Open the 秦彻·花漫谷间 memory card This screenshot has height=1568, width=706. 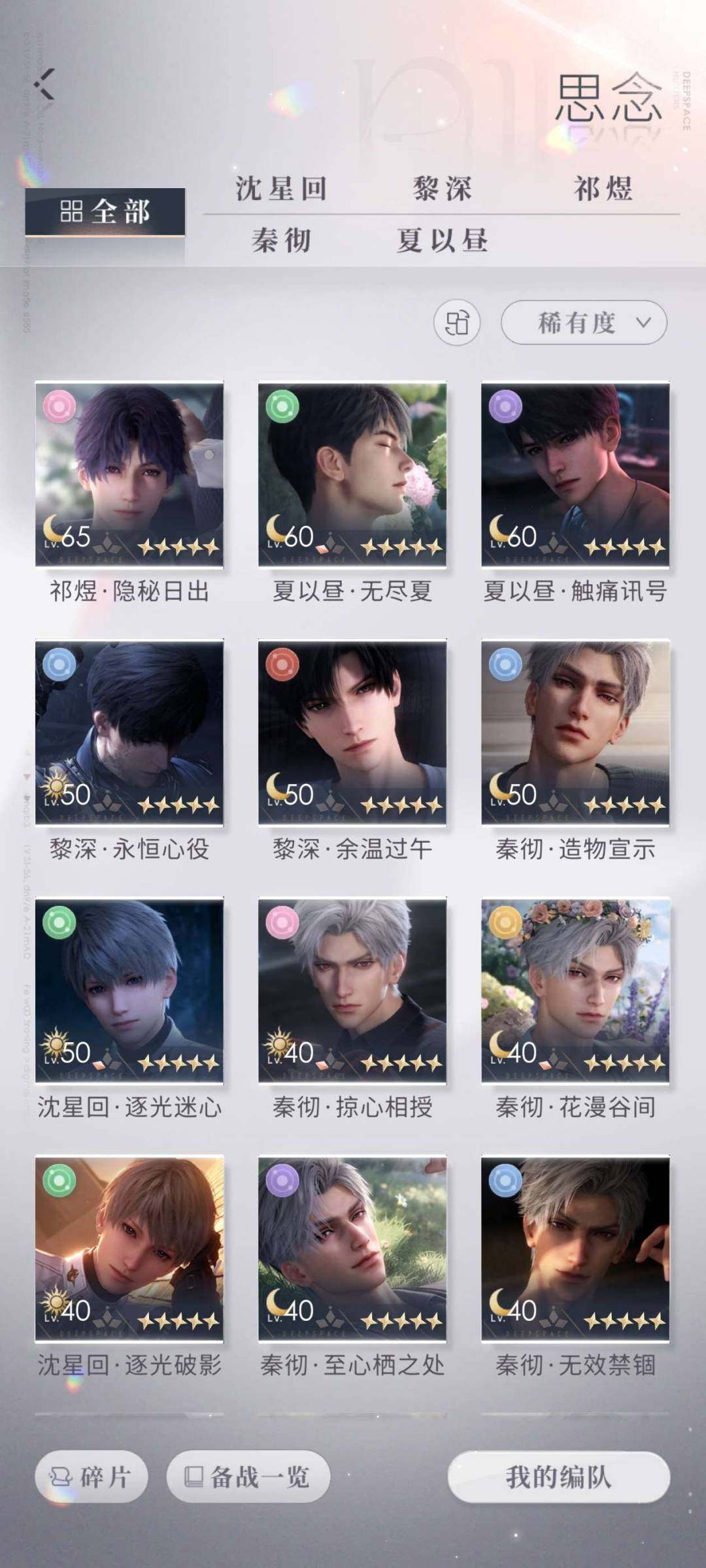click(x=575, y=991)
